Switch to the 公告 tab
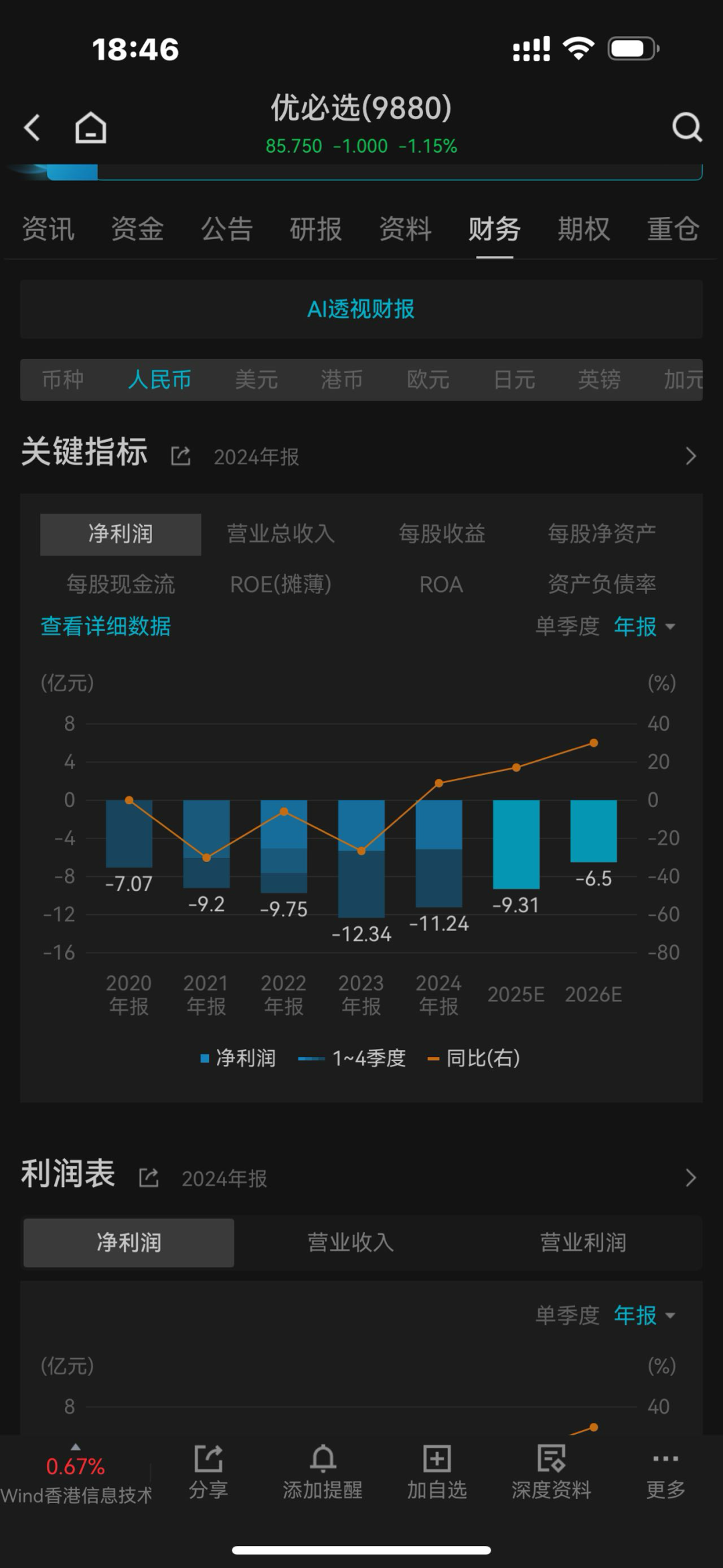Image resolution: width=723 pixels, height=1568 pixels. [x=227, y=229]
